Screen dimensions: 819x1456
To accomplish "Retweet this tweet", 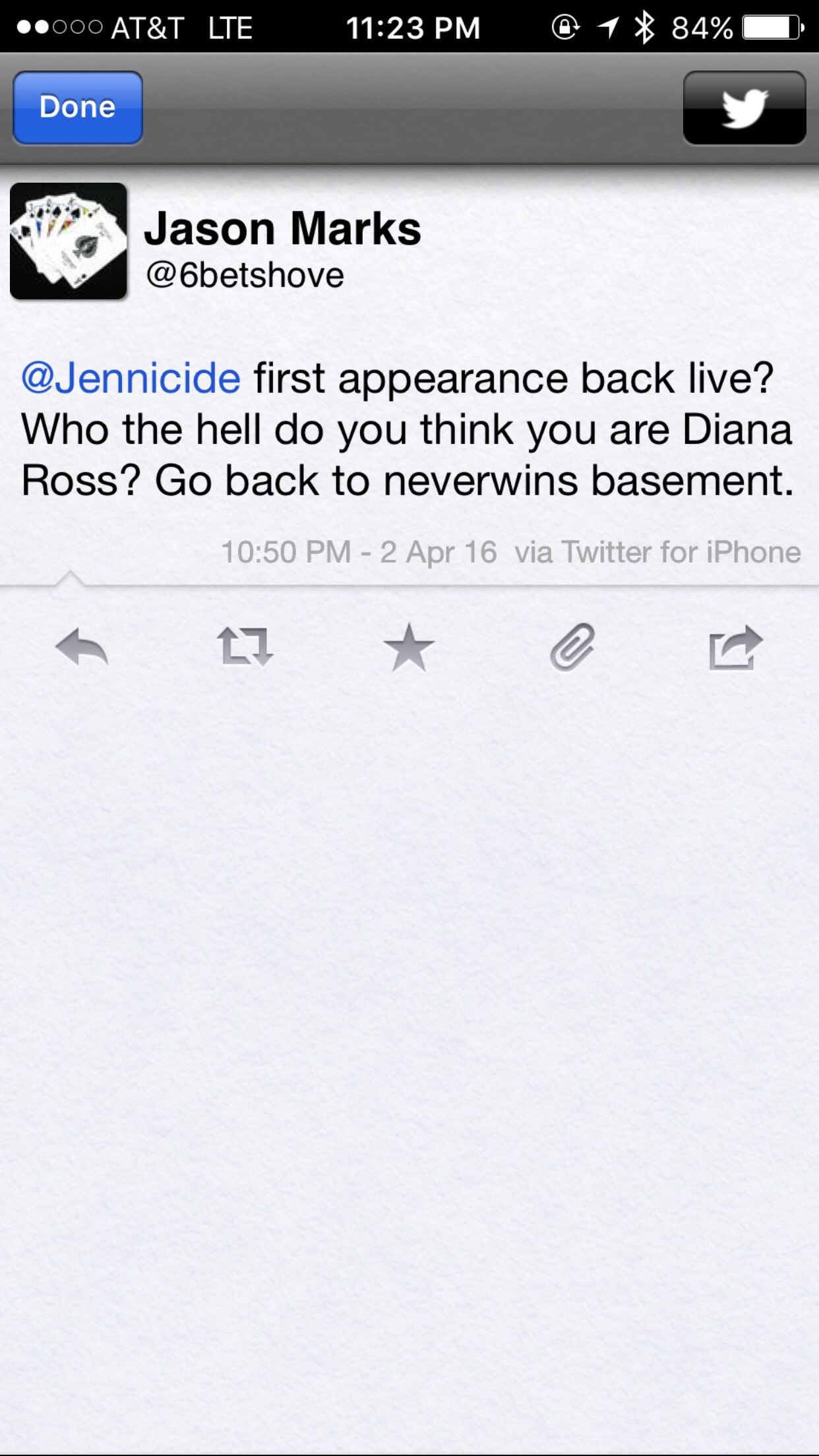I will coord(245,646).
